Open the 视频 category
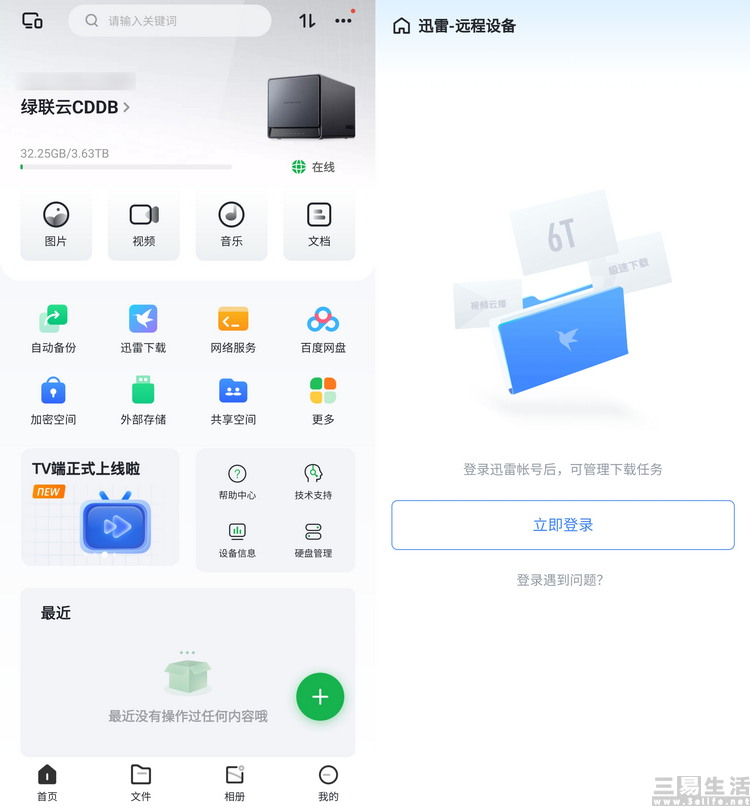Image resolution: width=750 pixels, height=807 pixels. (x=144, y=224)
